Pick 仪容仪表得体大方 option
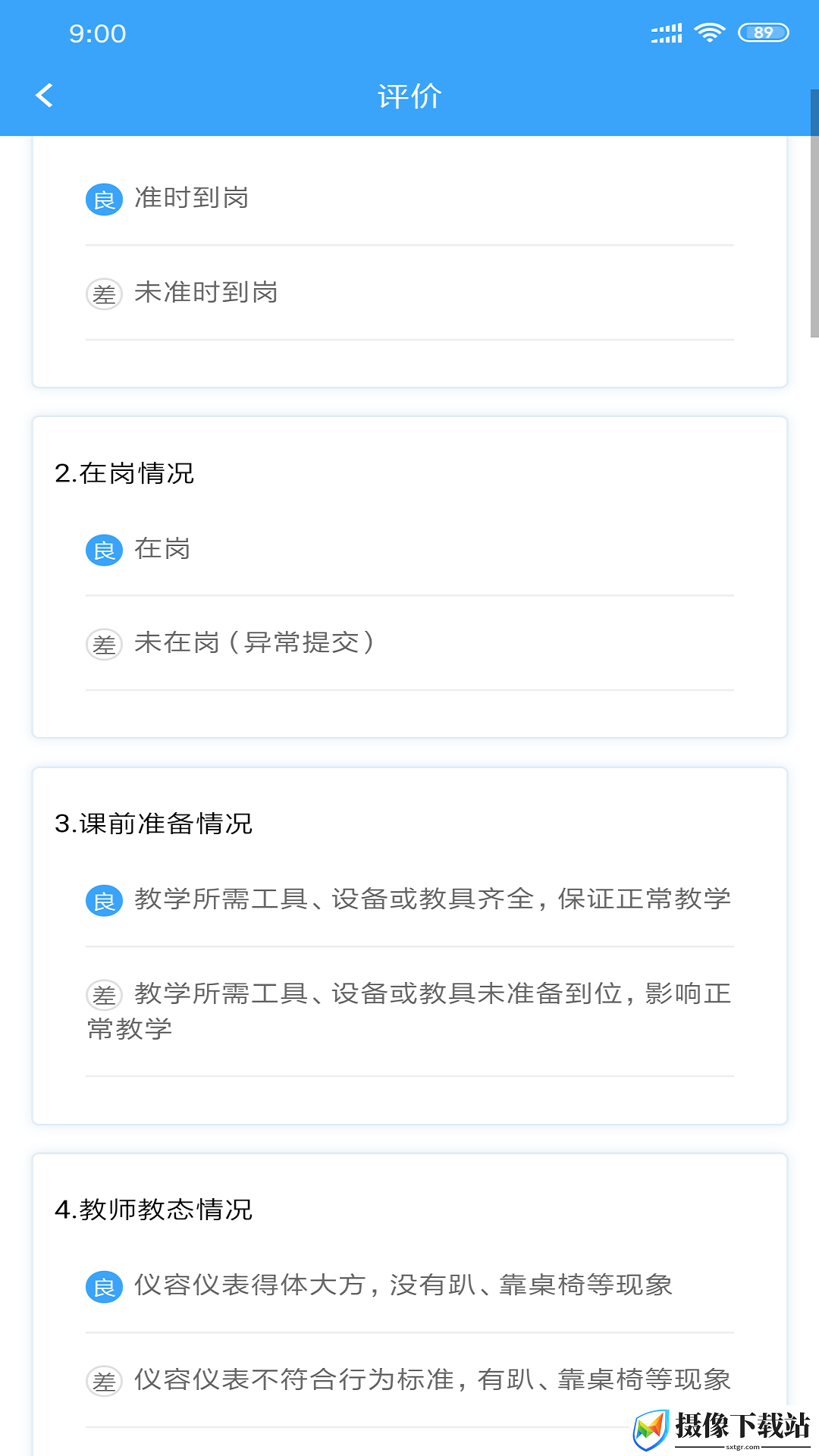The image size is (819, 1456). point(409,1285)
